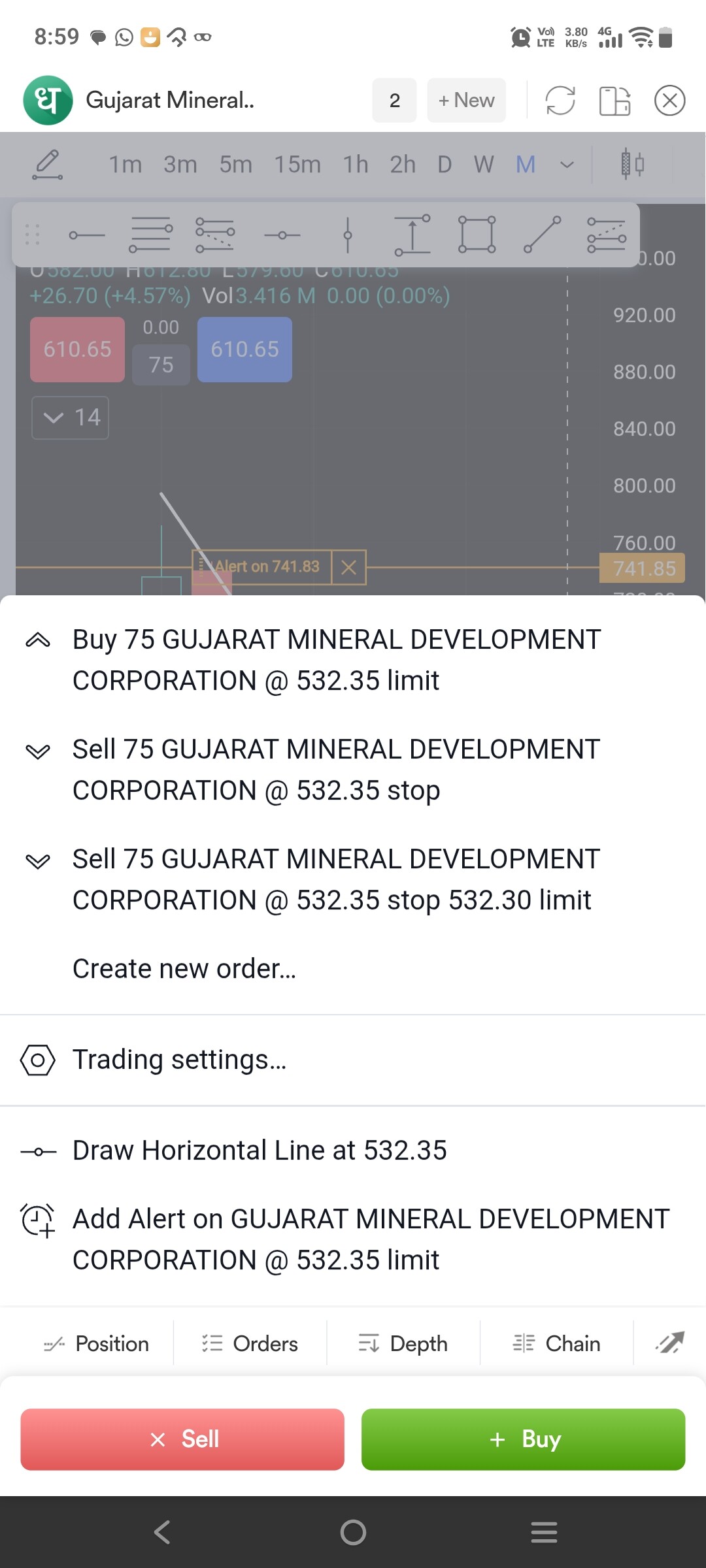706x1568 pixels.
Task: Open the Chain tab
Action: click(557, 1344)
